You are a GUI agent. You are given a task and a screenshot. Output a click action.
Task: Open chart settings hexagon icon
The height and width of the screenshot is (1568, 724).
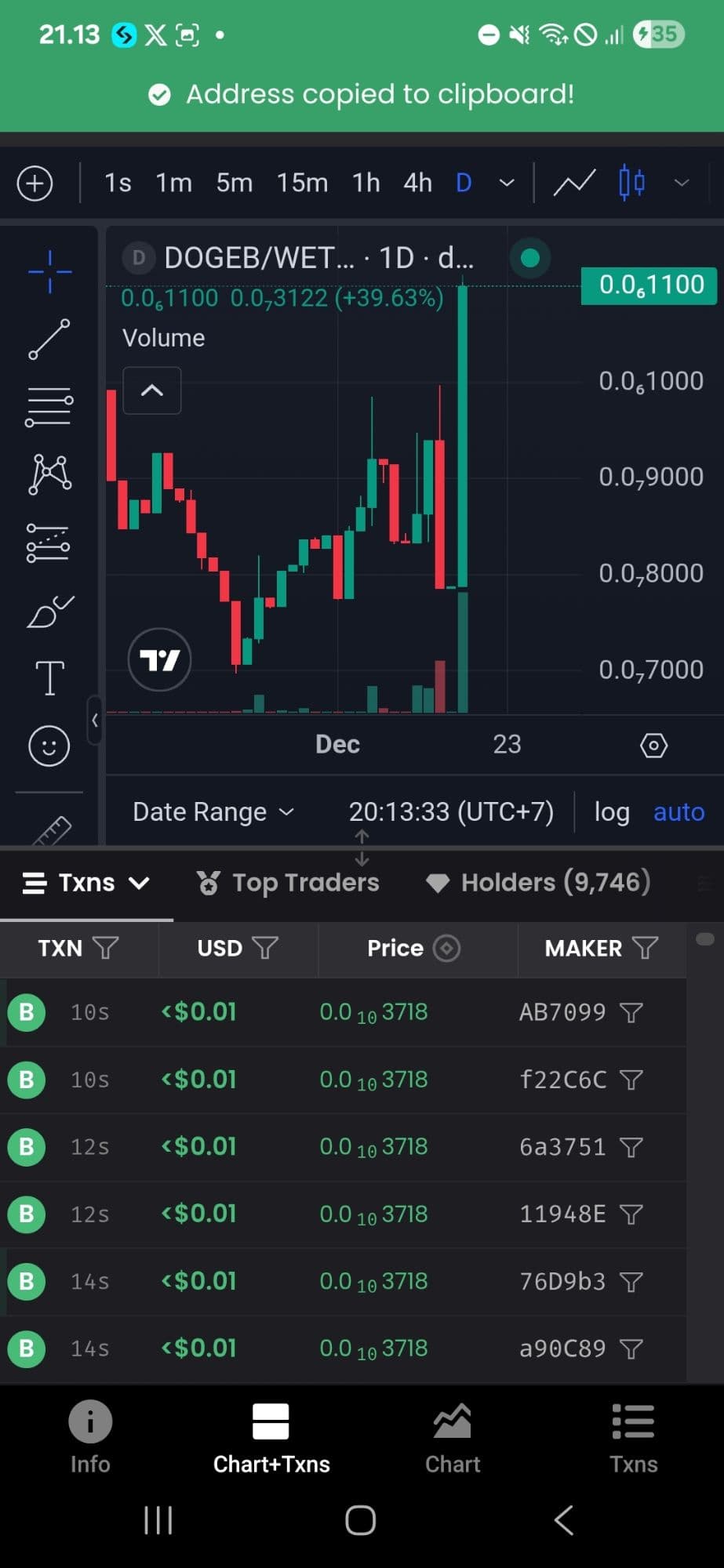[x=653, y=745]
